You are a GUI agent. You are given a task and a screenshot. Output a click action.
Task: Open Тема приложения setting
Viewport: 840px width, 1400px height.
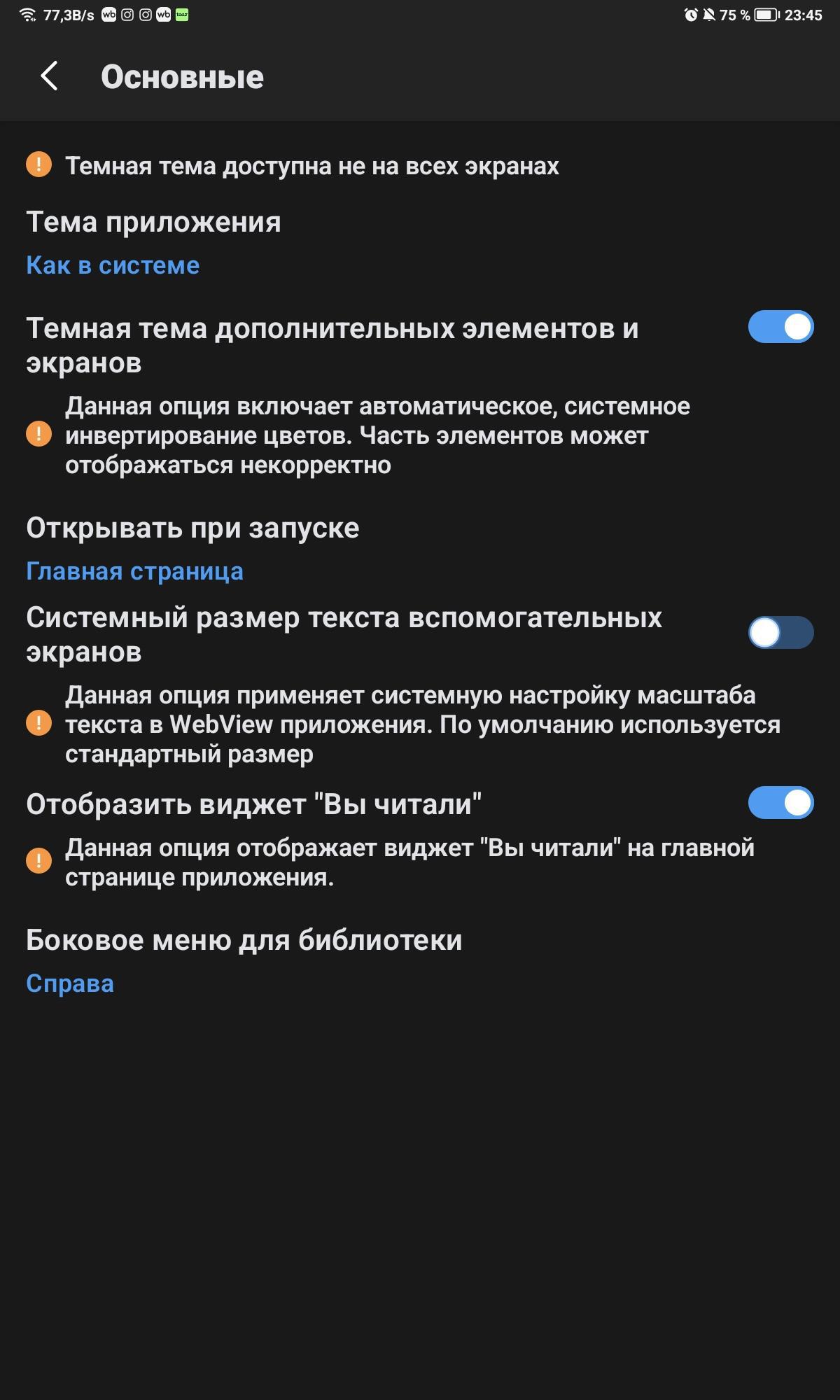(154, 242)
